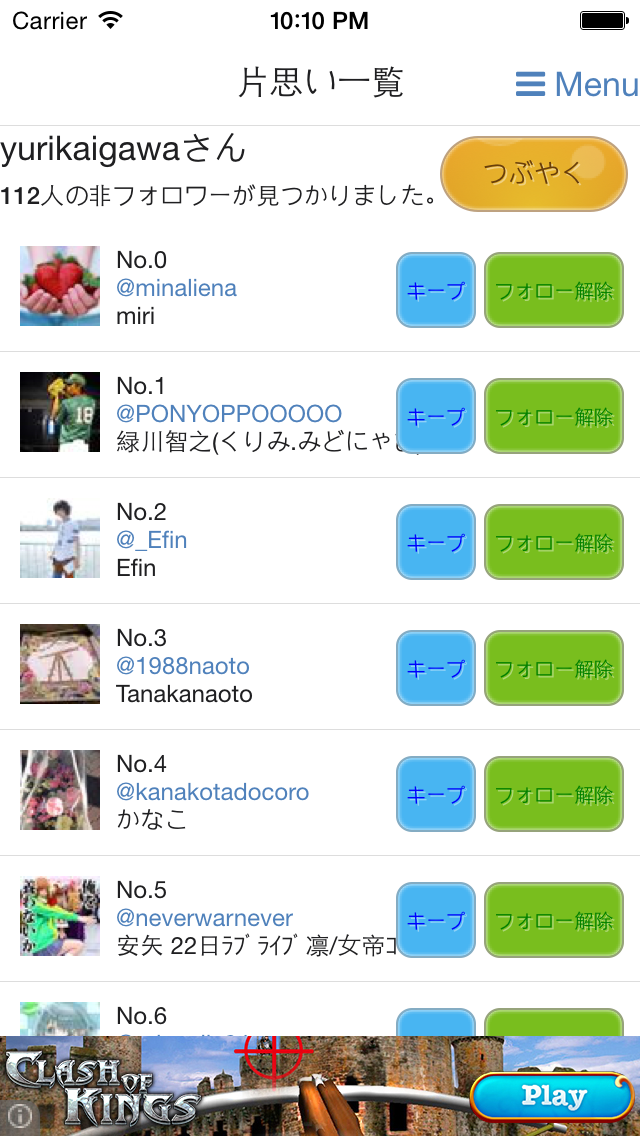
Task: Open @1988naoto profile link
Action: click(x=183, y=666)
